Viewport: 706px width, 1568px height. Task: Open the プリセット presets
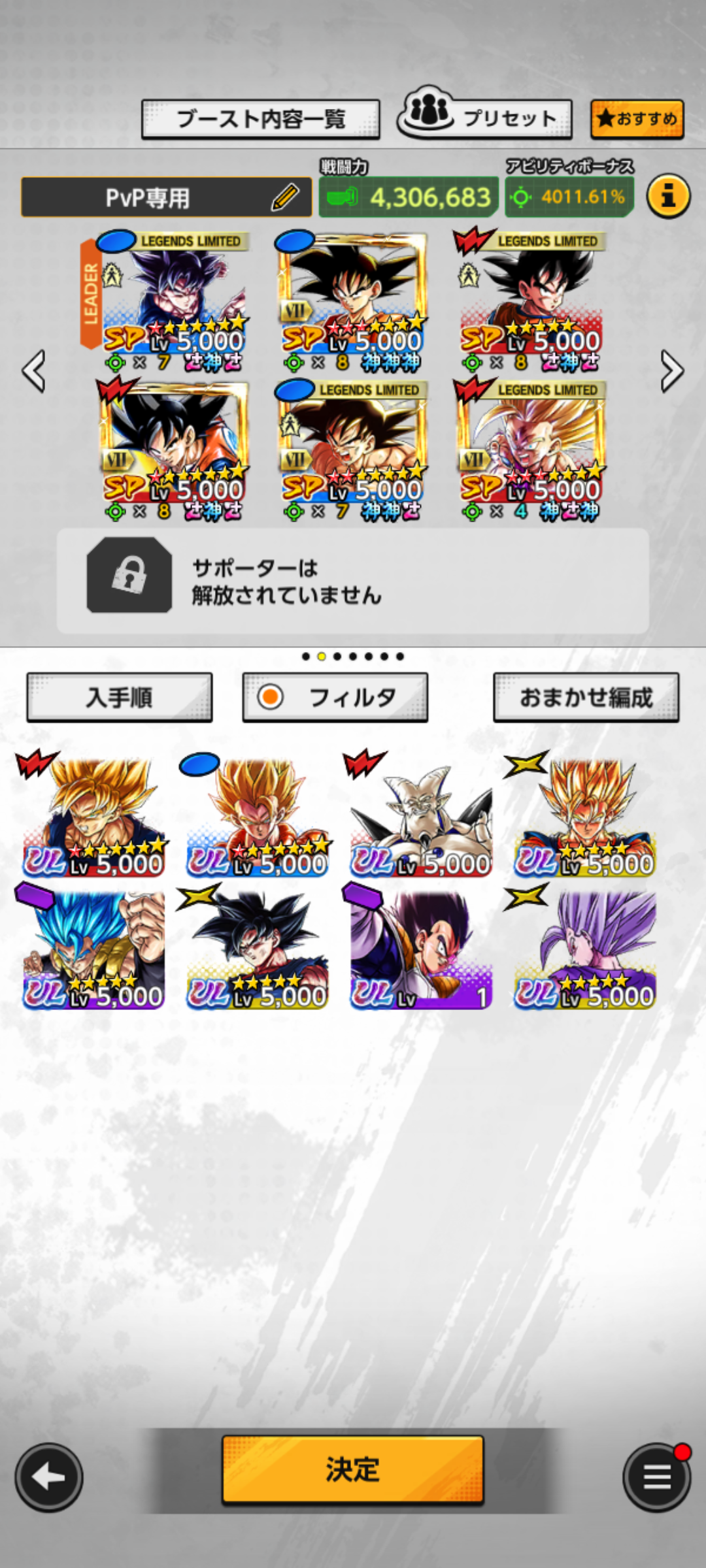coord(485,118)
